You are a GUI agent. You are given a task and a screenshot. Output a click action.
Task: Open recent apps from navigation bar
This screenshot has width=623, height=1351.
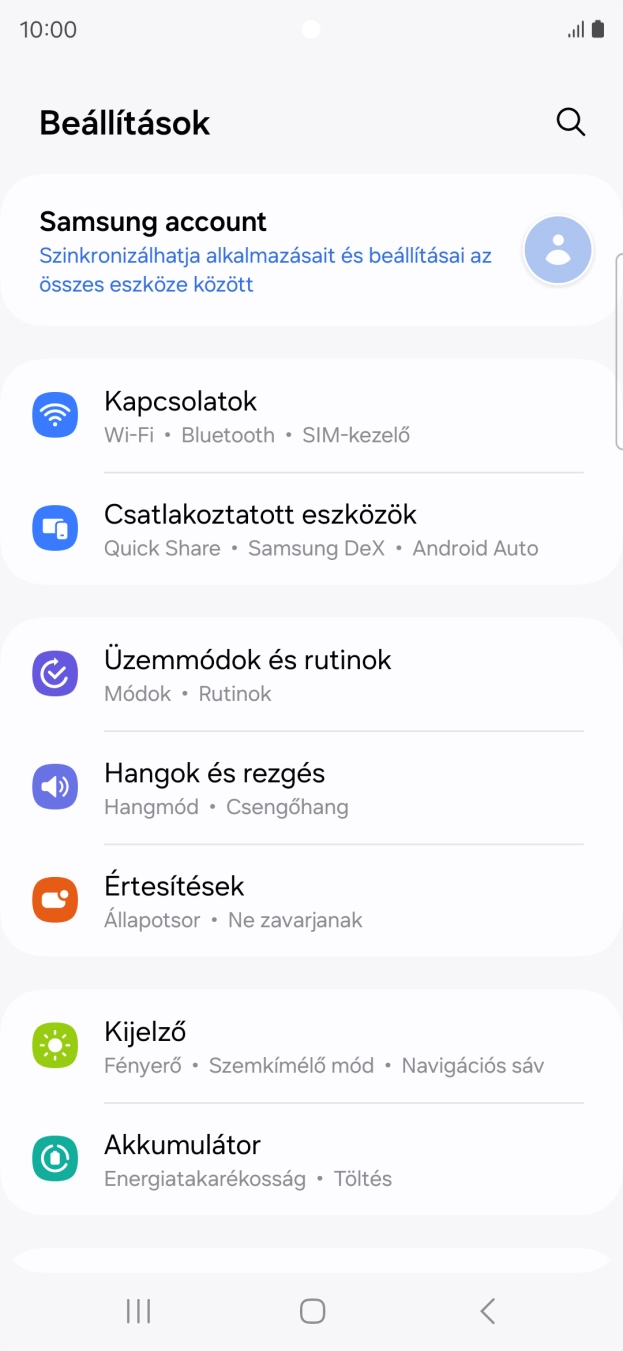pyautogui.click(x=138, y=1311)
